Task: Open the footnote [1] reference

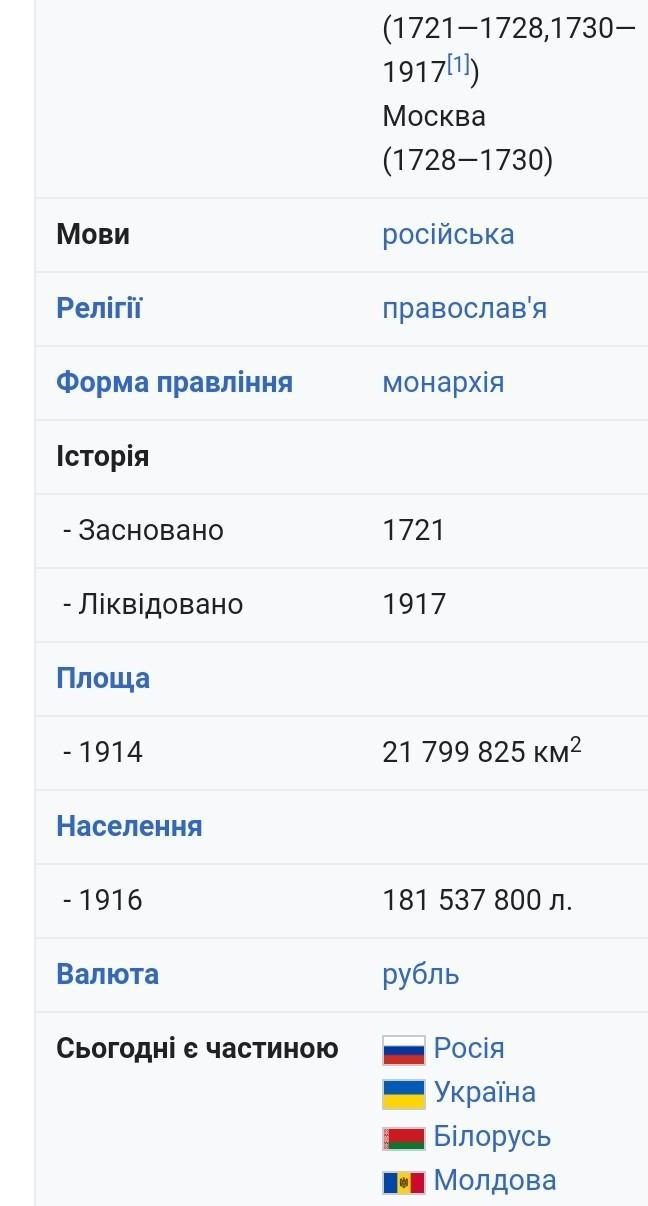Action: pos(458,66)
